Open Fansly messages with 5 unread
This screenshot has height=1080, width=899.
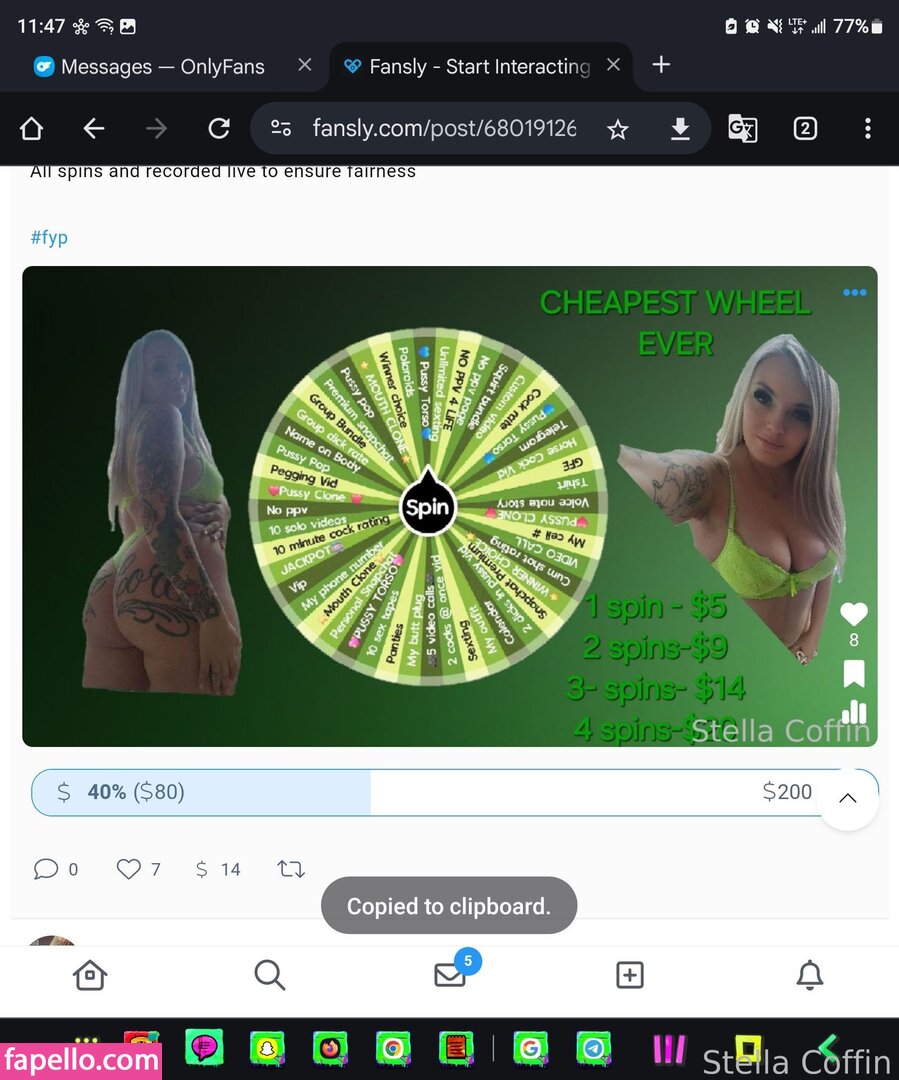tap(450, 974)
